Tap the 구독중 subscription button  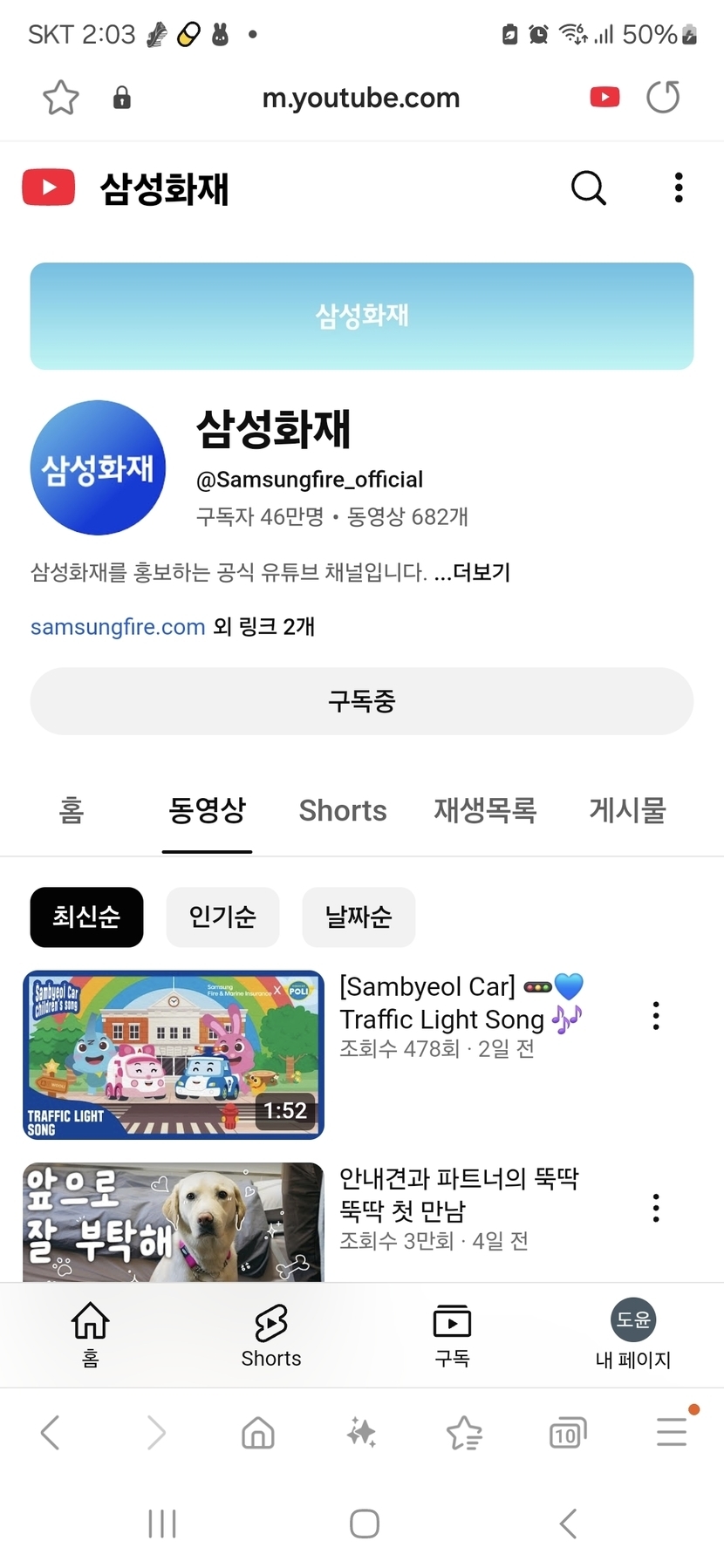(x=362, y=701)
